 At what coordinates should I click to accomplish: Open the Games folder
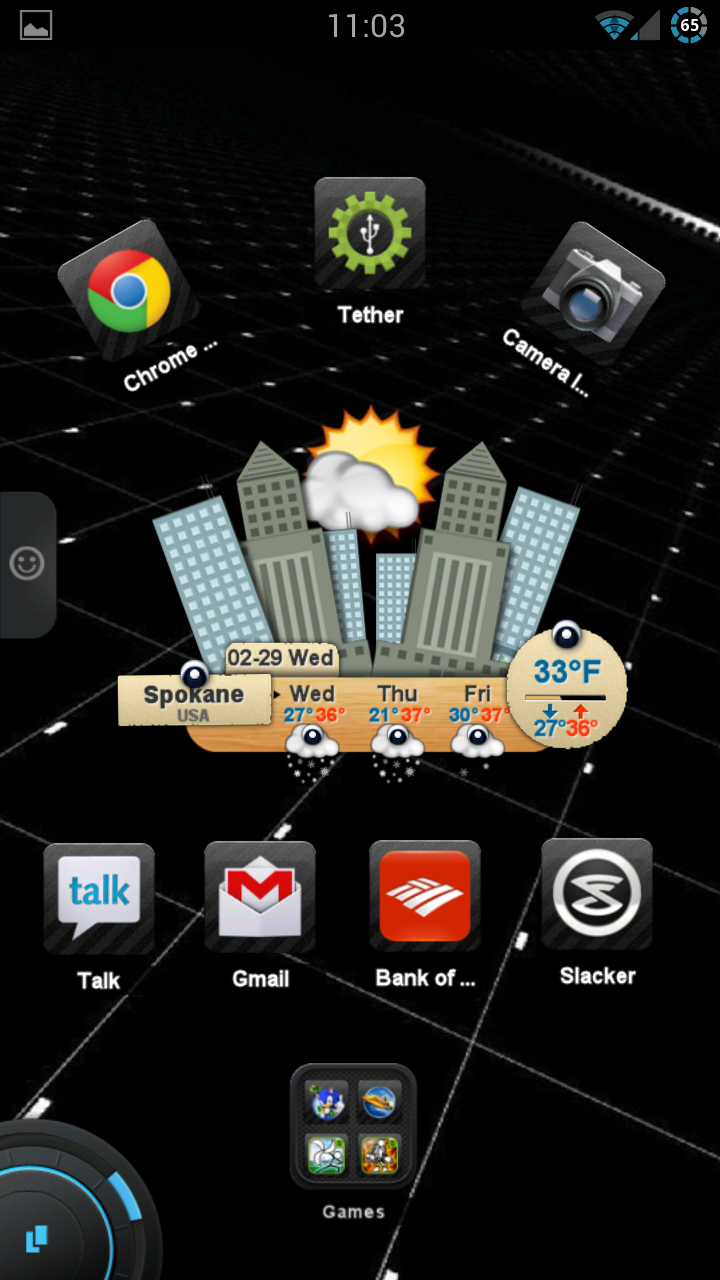tap(353, 1126)
